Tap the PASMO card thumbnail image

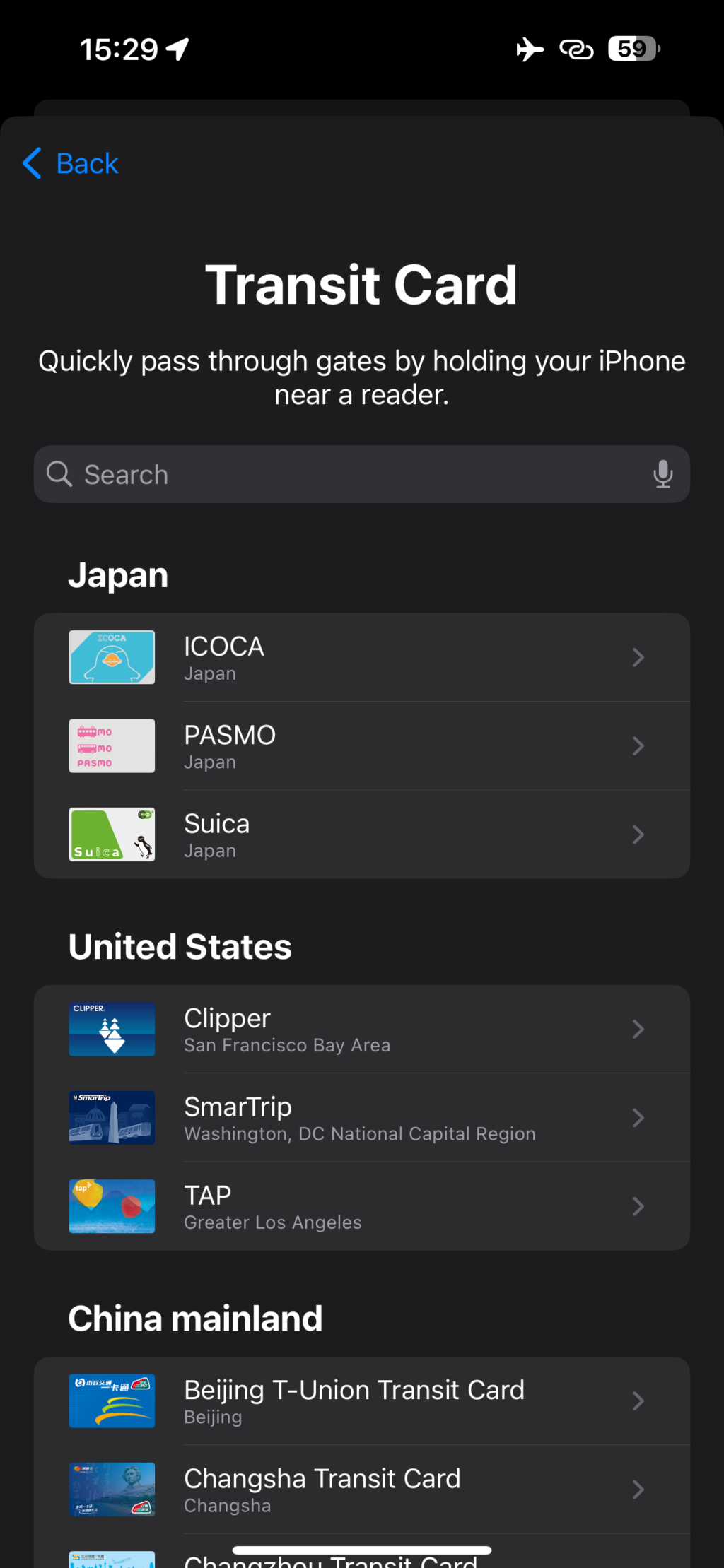[x=111, y=745]
